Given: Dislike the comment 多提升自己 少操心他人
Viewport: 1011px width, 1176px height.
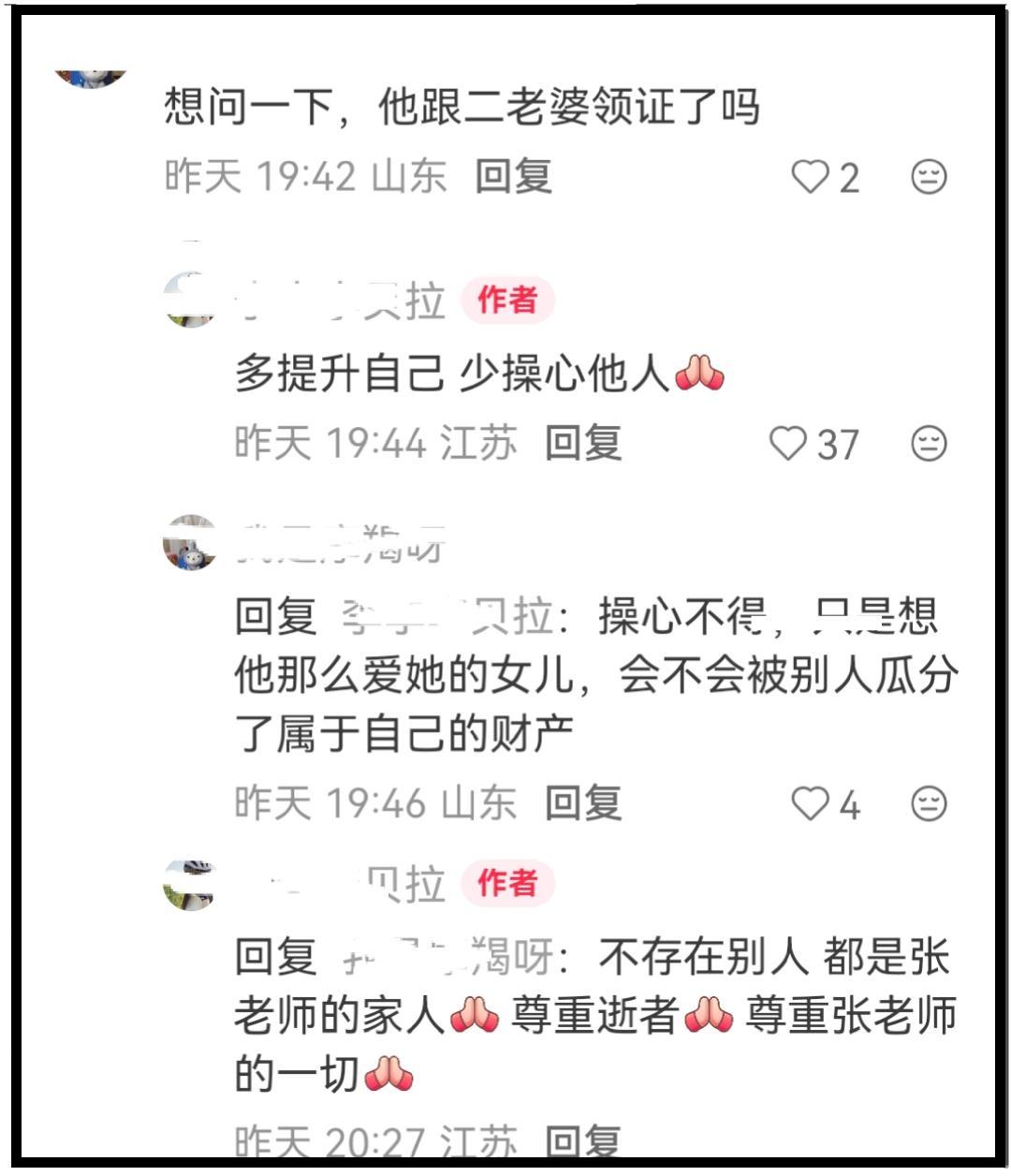Looking at the screenshot, I should (929, 444).
